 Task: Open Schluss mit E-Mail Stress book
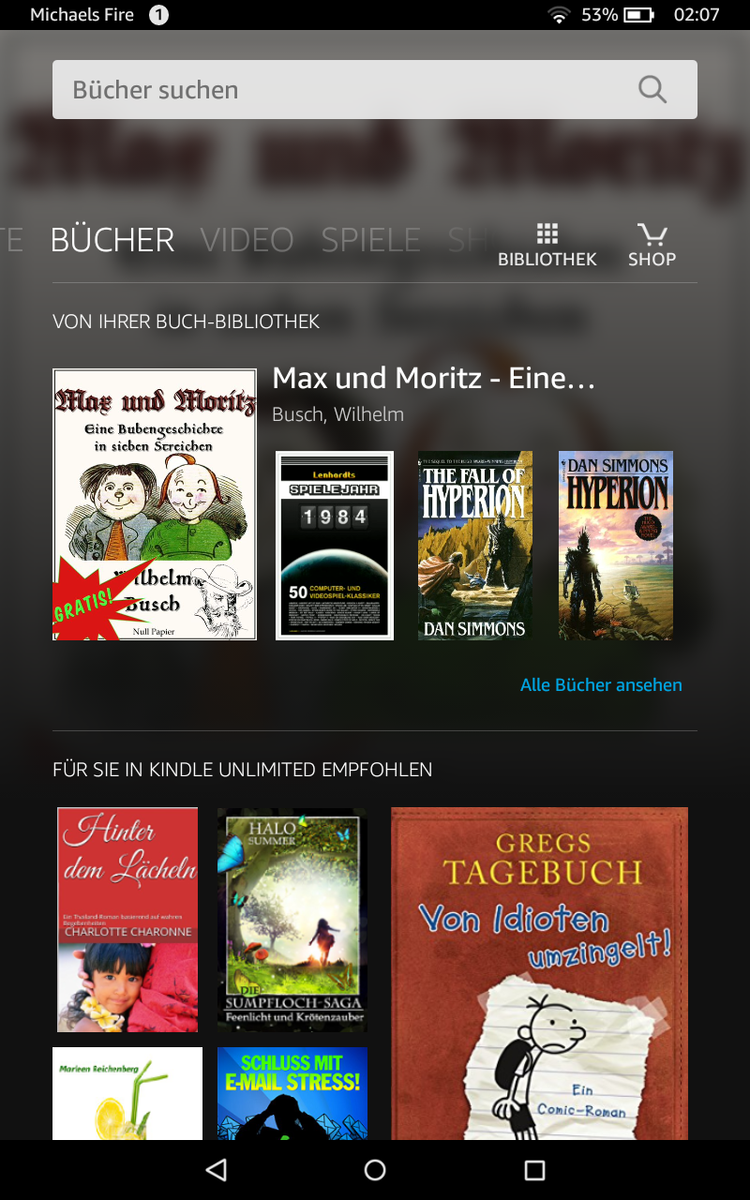[x=292, y=1094]
